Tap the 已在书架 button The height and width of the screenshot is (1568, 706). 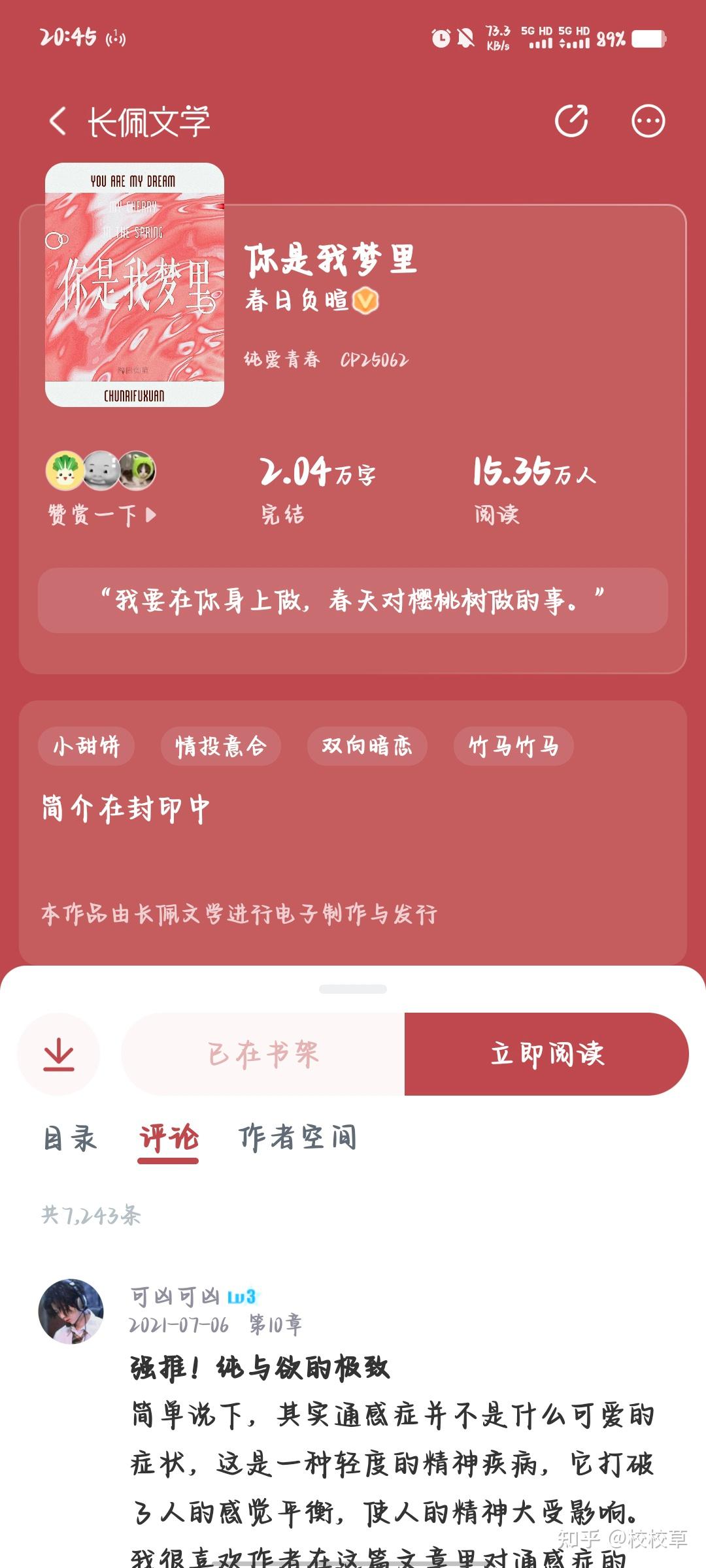click(x=263, y=1054)
